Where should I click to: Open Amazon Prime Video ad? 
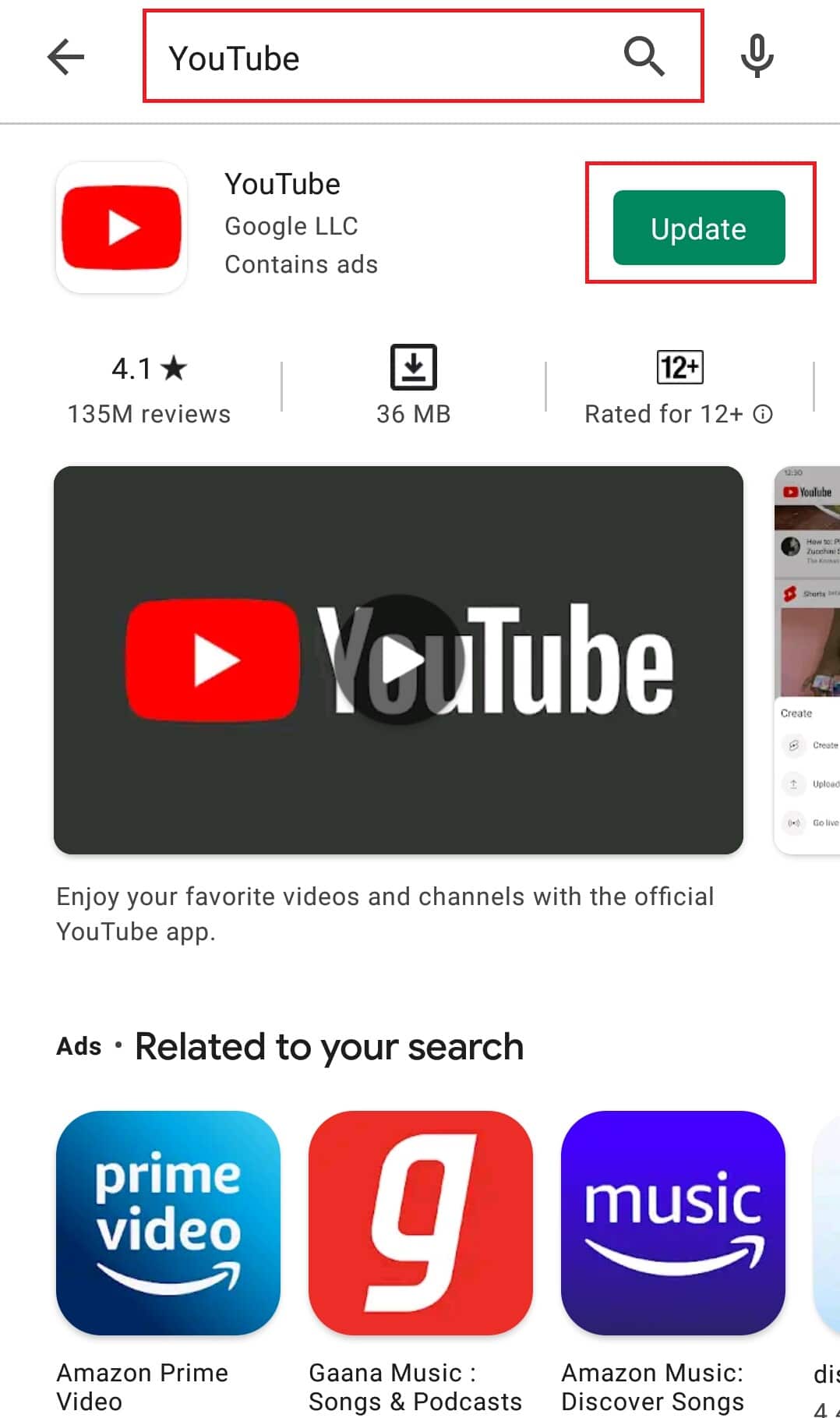tap(168, 1222)
